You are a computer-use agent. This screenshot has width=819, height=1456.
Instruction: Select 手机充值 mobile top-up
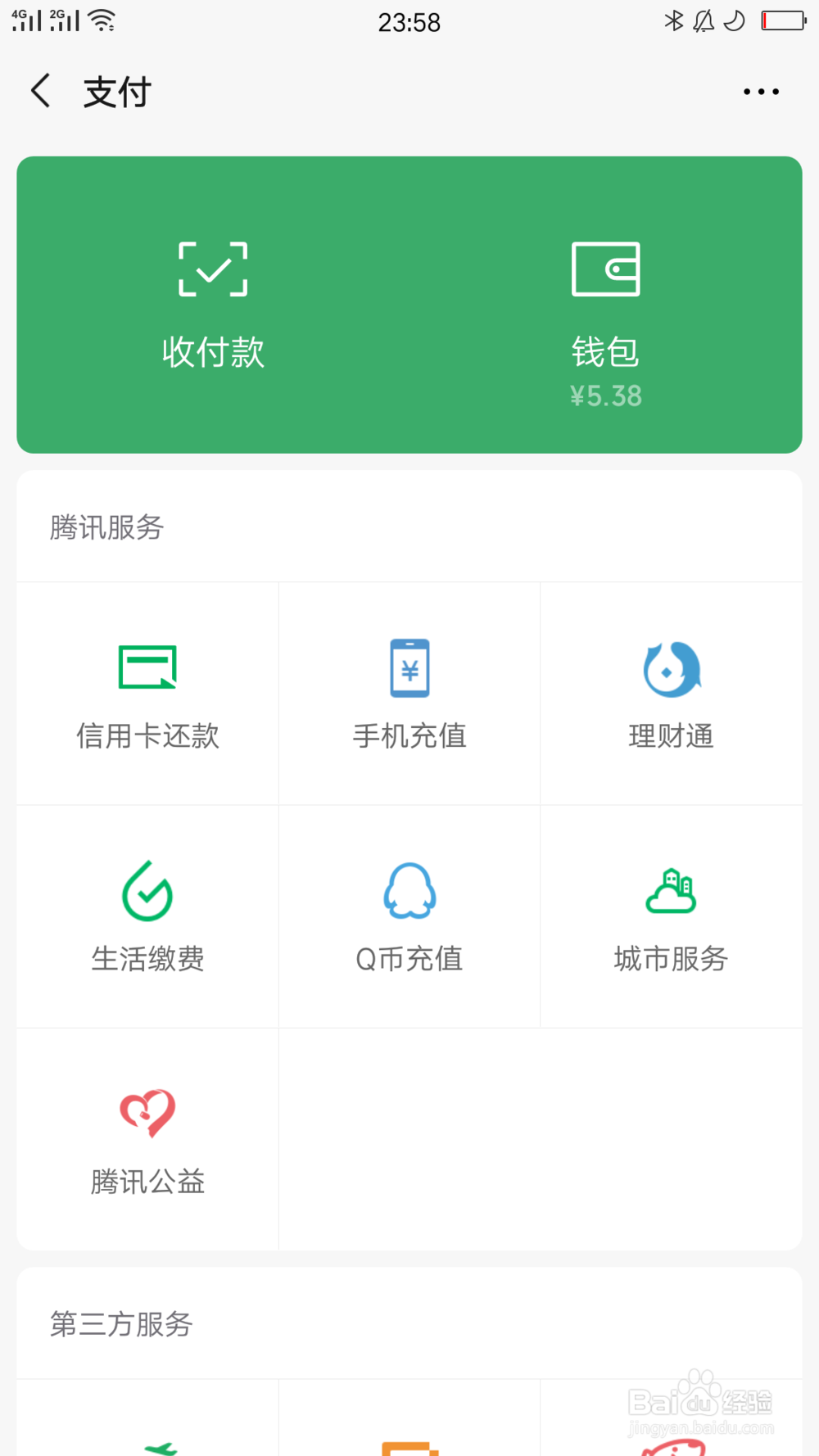point(409,694)
